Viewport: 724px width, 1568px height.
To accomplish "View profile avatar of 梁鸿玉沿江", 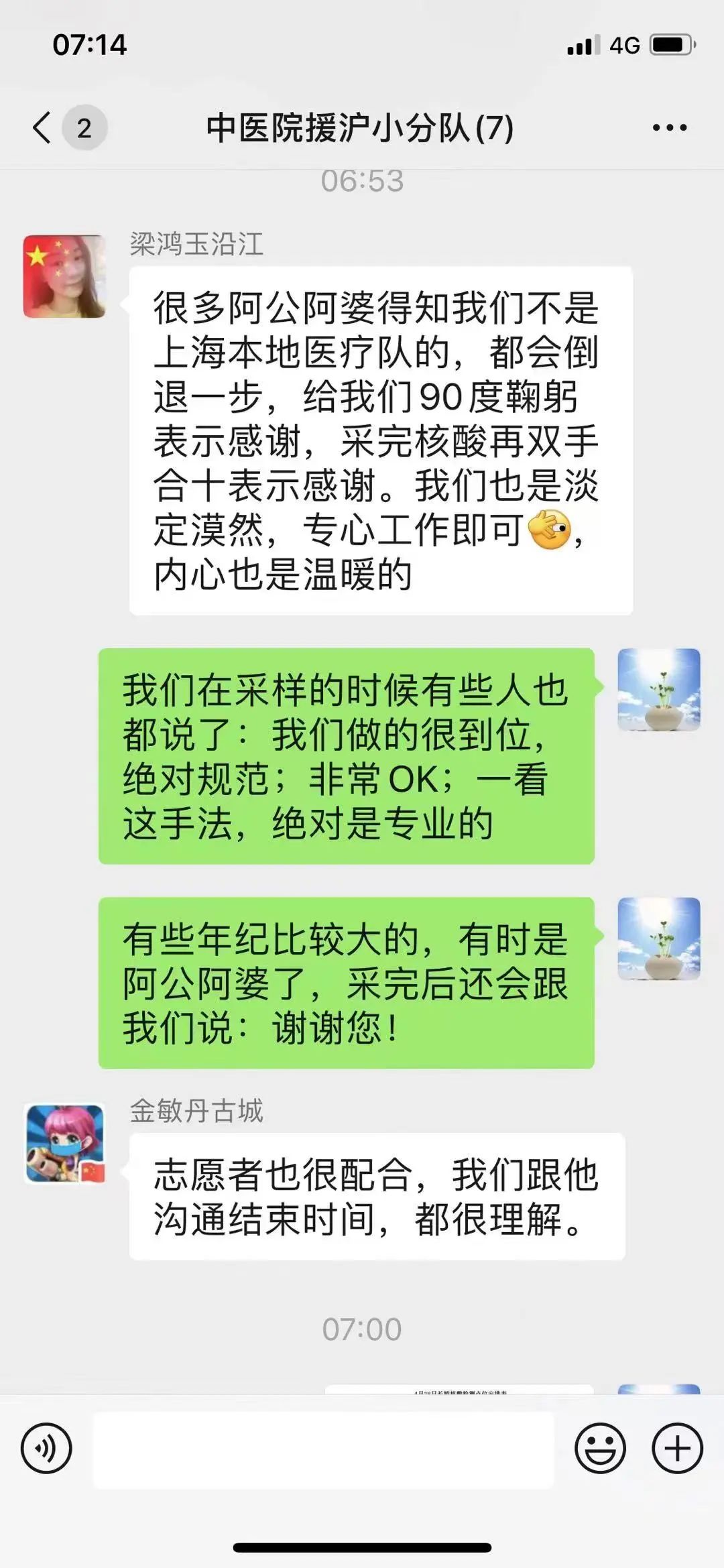I will (x=65, y=276).
